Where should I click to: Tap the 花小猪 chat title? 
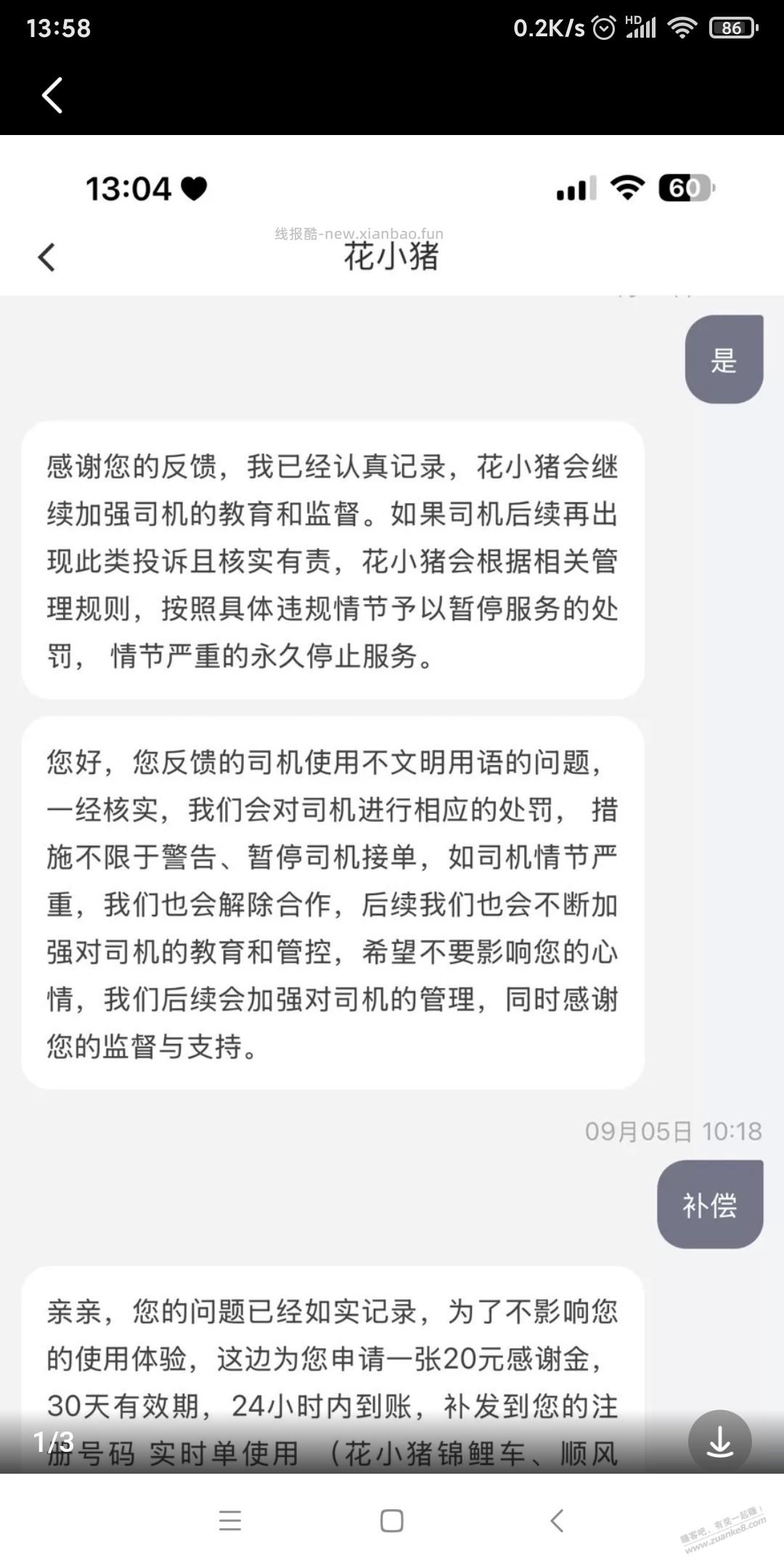392,258
